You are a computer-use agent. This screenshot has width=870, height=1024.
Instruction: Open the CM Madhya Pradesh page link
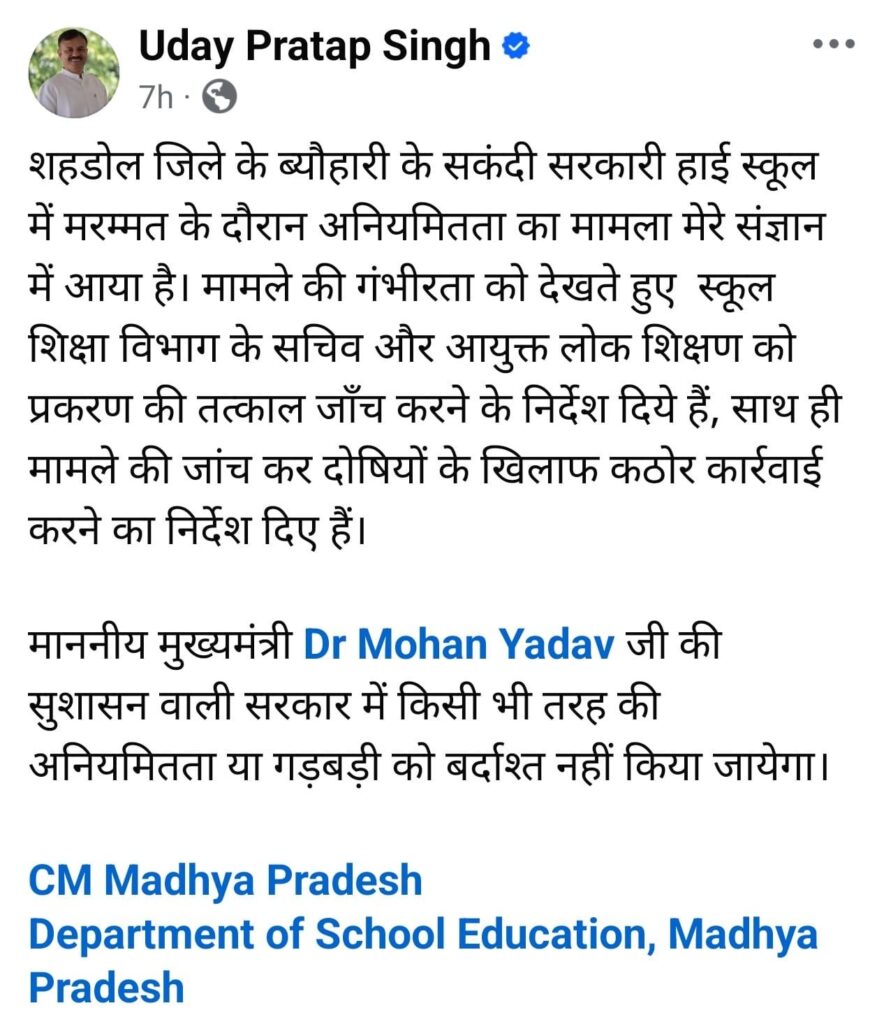[x=226, y=881]
